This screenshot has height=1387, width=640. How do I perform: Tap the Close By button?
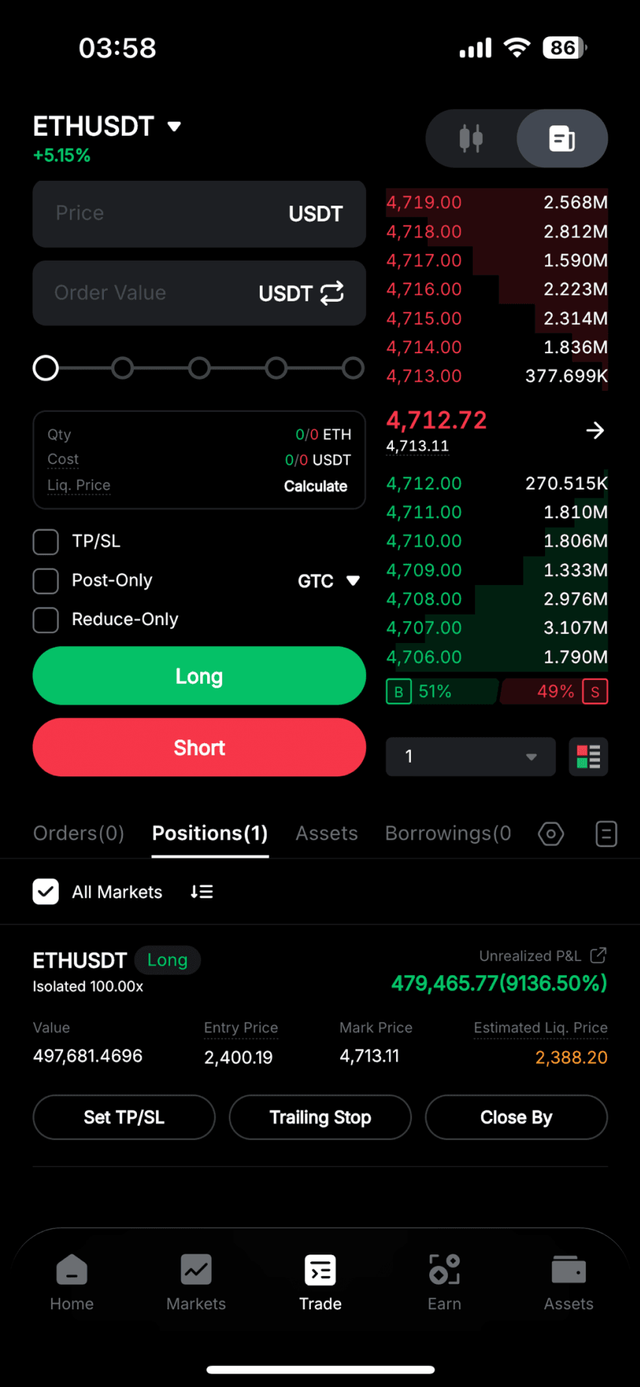(516, 1118)
